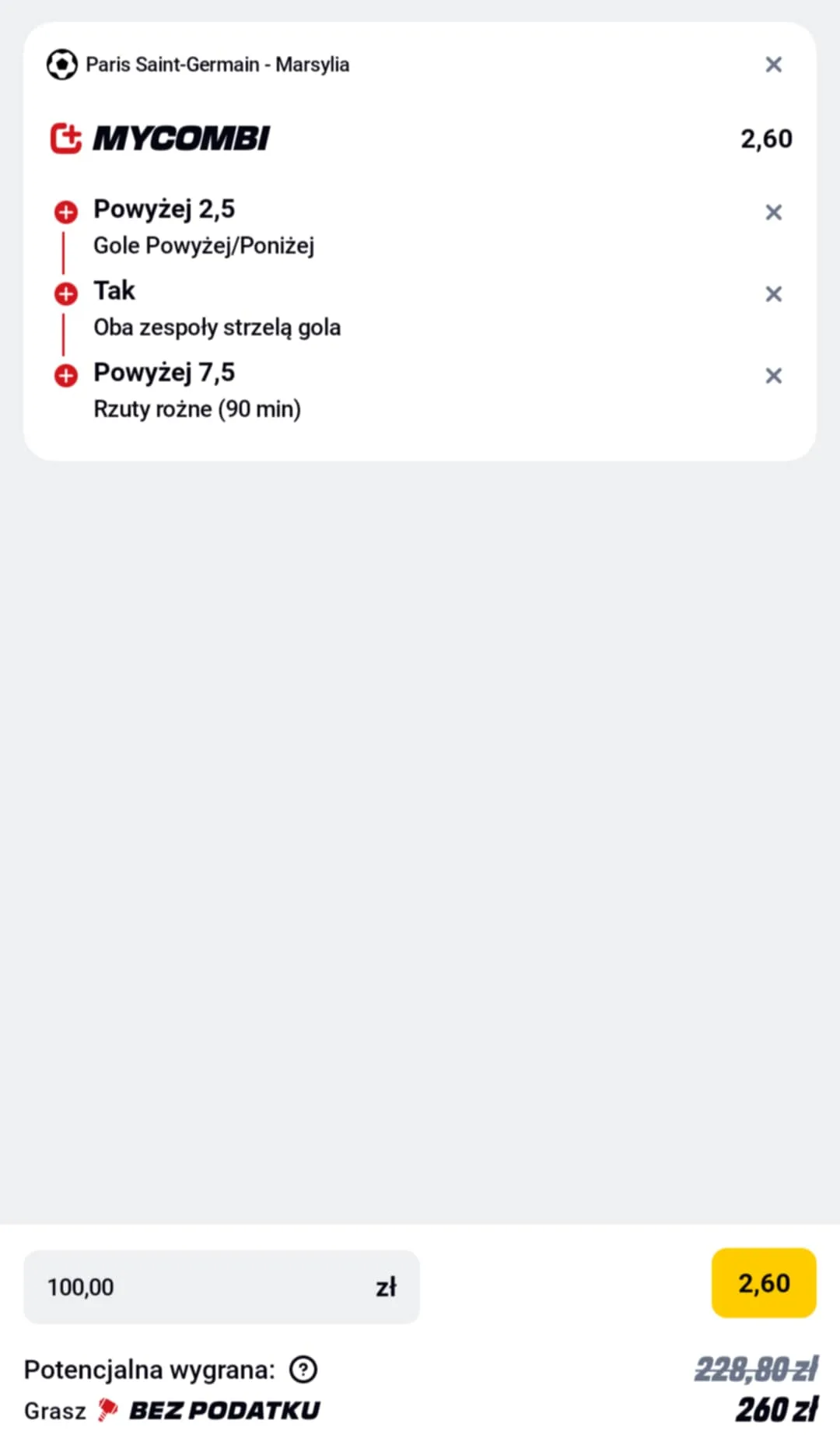
Task: Remove the Powyżej 7,5 corners selection
Action: [x=773, y=376]
